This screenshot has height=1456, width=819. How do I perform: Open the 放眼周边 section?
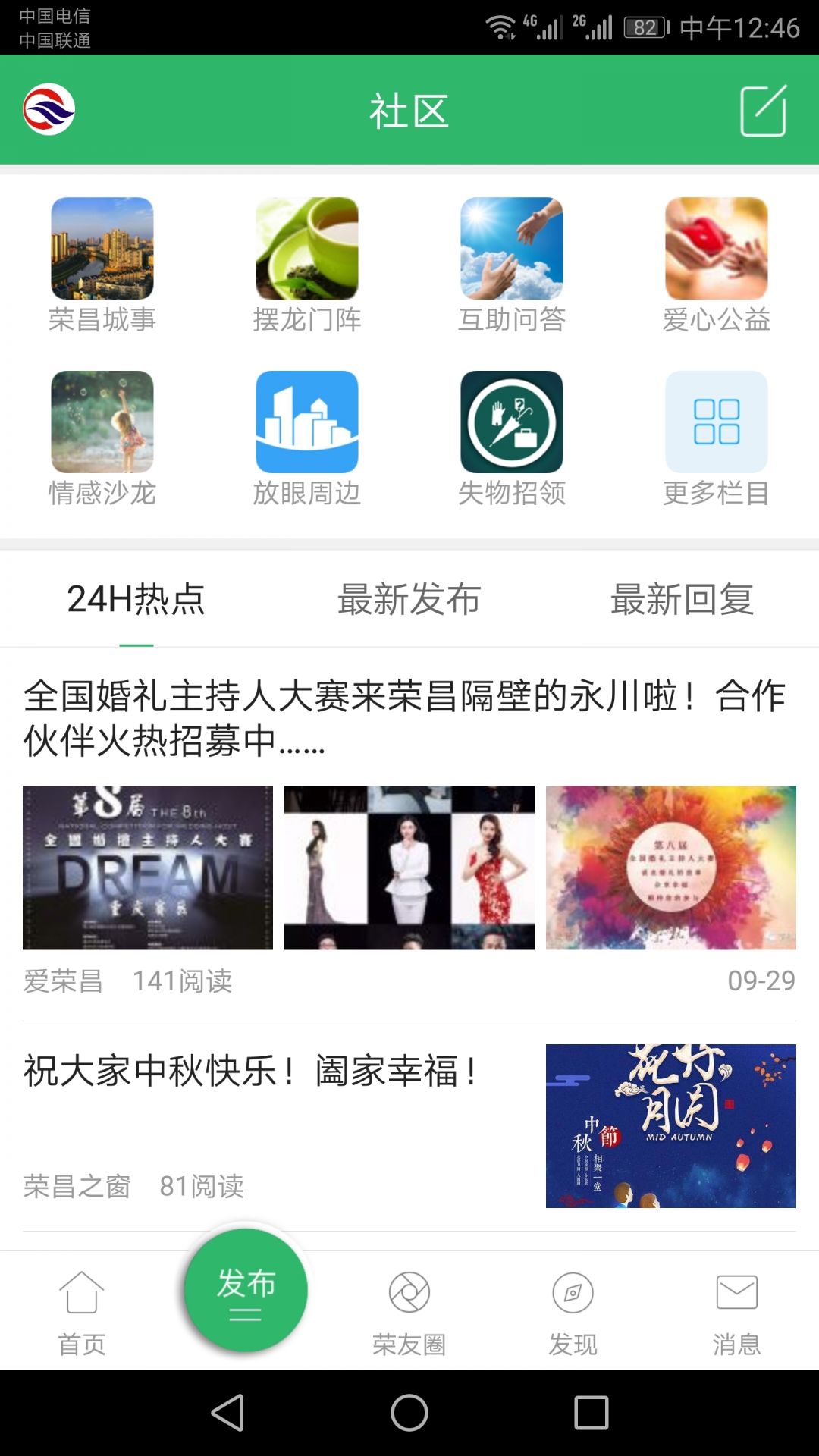point(307,438)
